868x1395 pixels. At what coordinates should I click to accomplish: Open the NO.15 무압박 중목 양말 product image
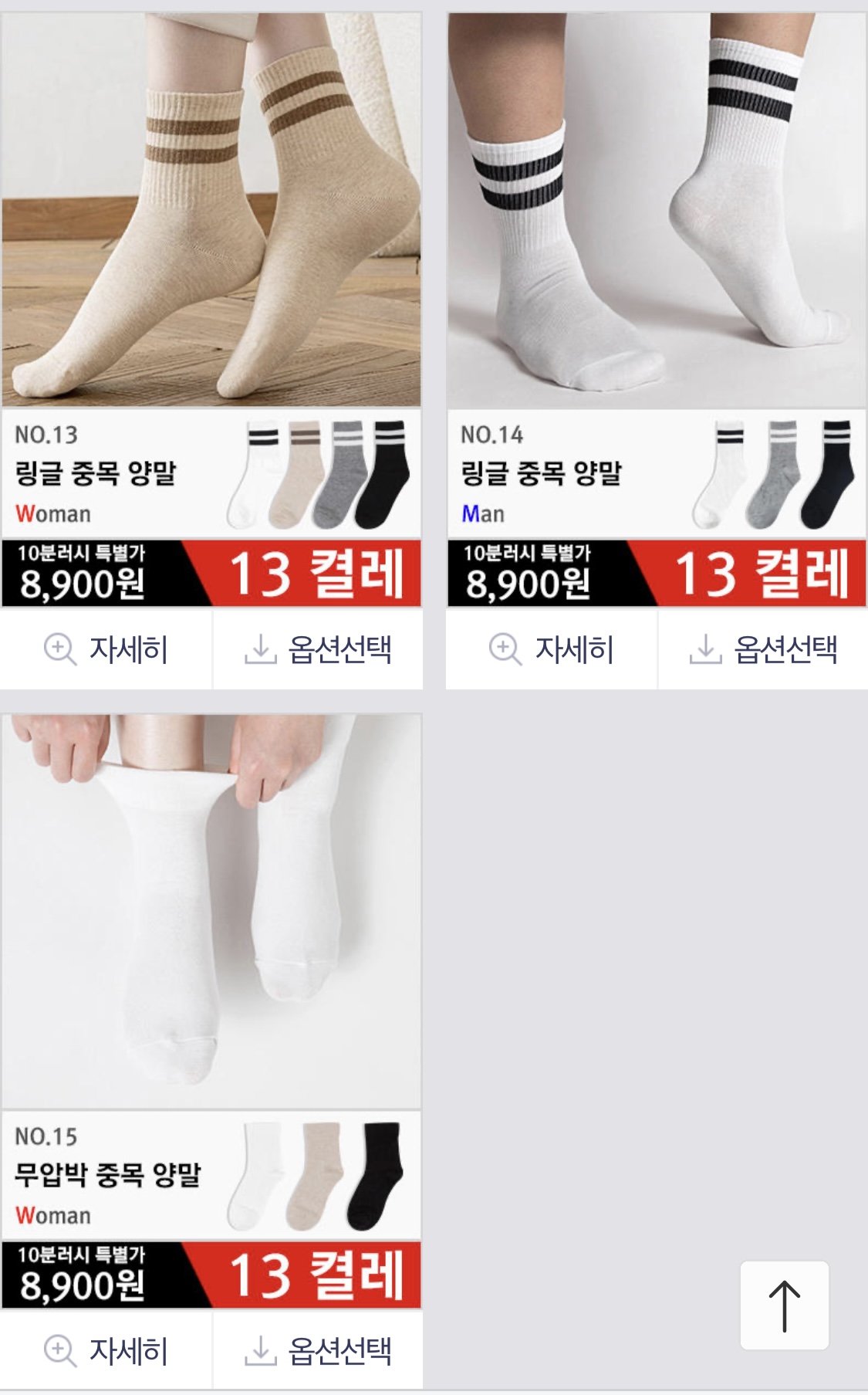(x=211, y=911)
